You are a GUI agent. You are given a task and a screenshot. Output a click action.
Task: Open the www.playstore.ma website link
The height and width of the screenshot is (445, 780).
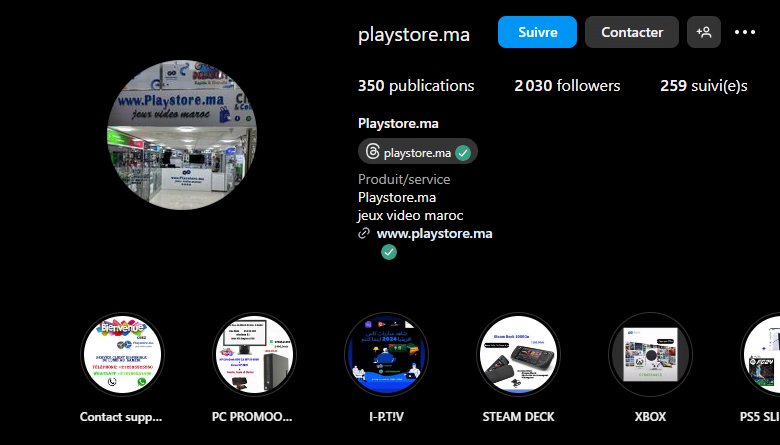(x=434, y=233)
